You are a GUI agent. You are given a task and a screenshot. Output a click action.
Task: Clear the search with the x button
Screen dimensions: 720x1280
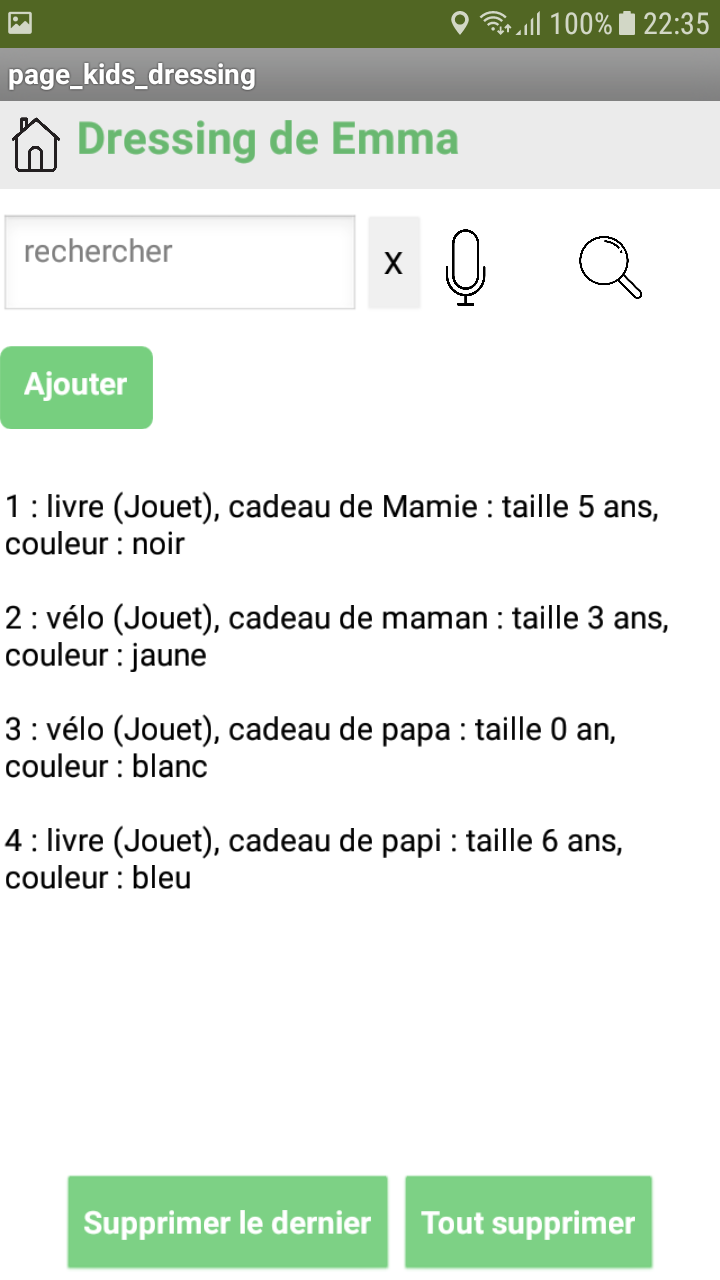point(394,262)
